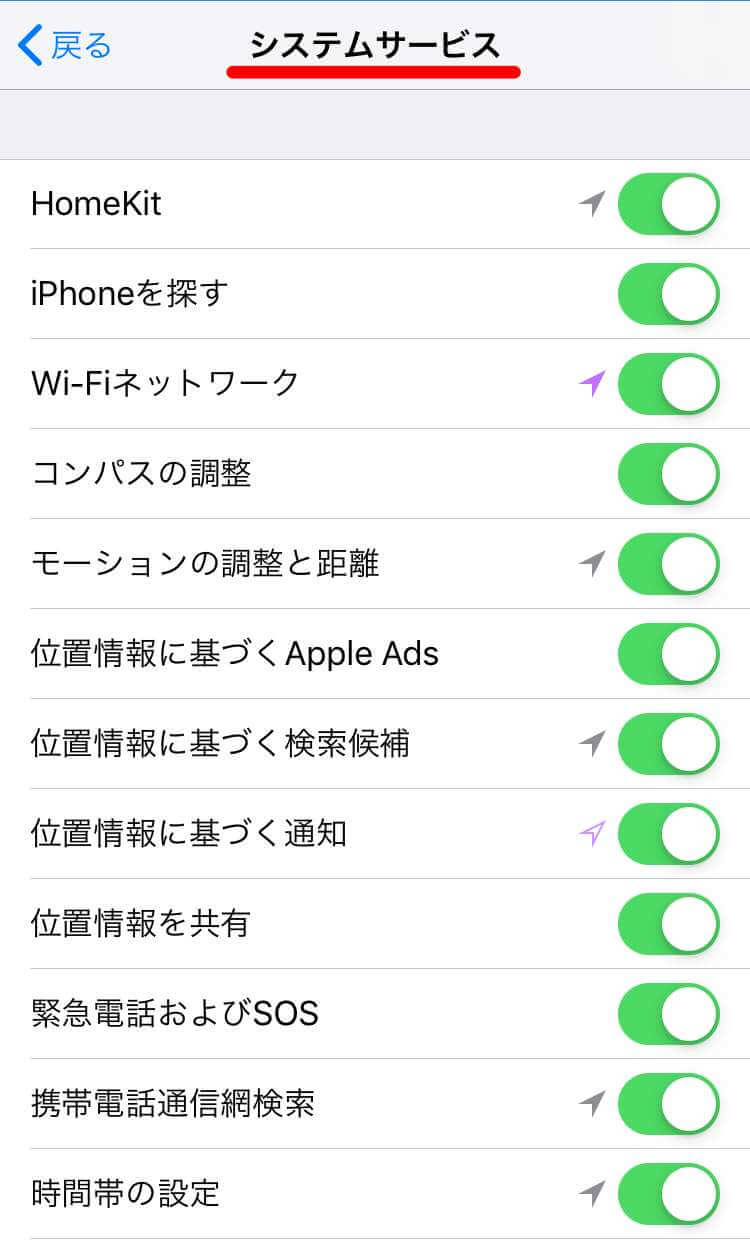Image resolution: width=750 pixels, height=1255 pixels.
Task: Disable 携帯電話通信網検索 switch
Action: (x=668, y=1104)
